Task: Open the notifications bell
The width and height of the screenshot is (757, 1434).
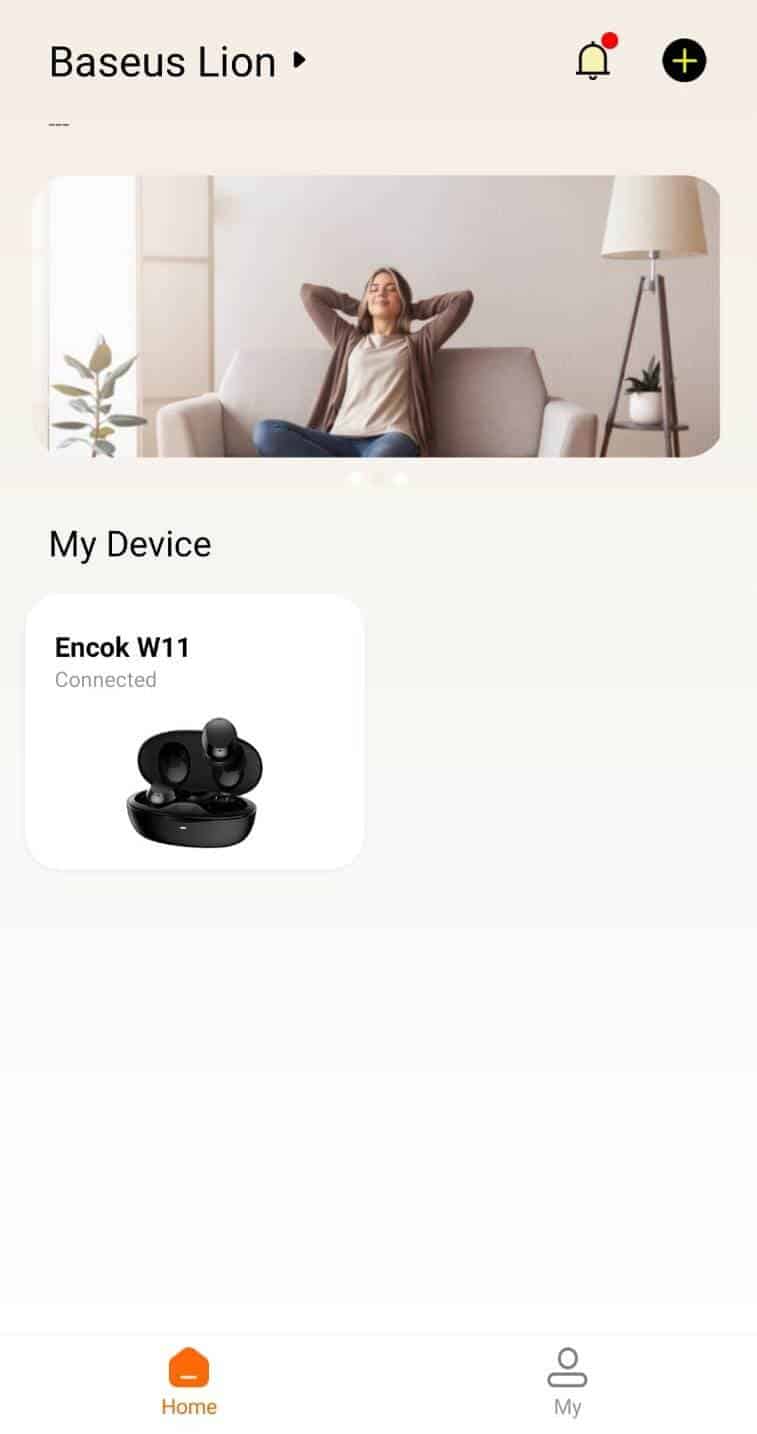Action: point(594,60)
